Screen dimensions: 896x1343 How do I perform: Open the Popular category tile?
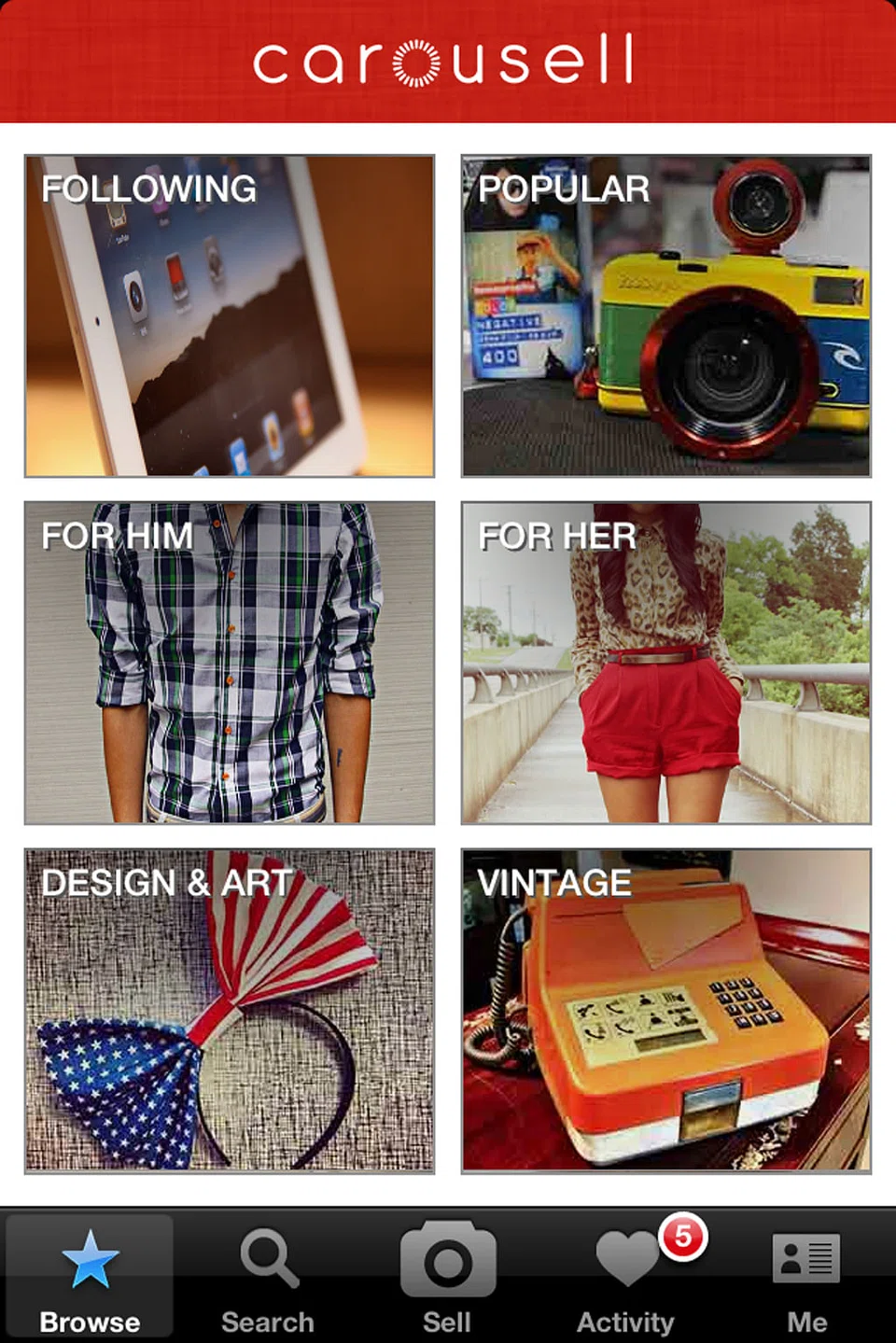pyautogui.click(x=665, y=315)
